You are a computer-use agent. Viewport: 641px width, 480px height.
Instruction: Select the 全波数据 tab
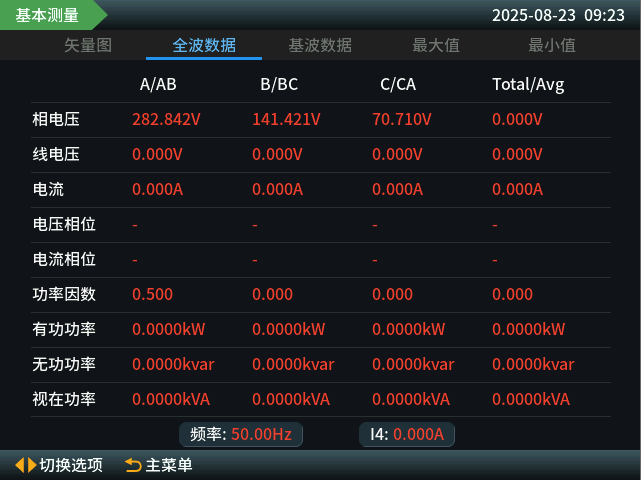click(x=204, y=45)
